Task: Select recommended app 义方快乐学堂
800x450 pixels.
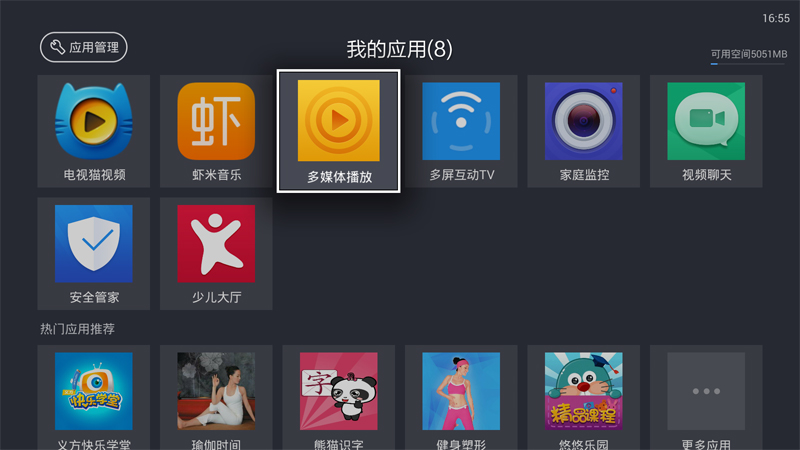Action: click(x=94, y=397)
